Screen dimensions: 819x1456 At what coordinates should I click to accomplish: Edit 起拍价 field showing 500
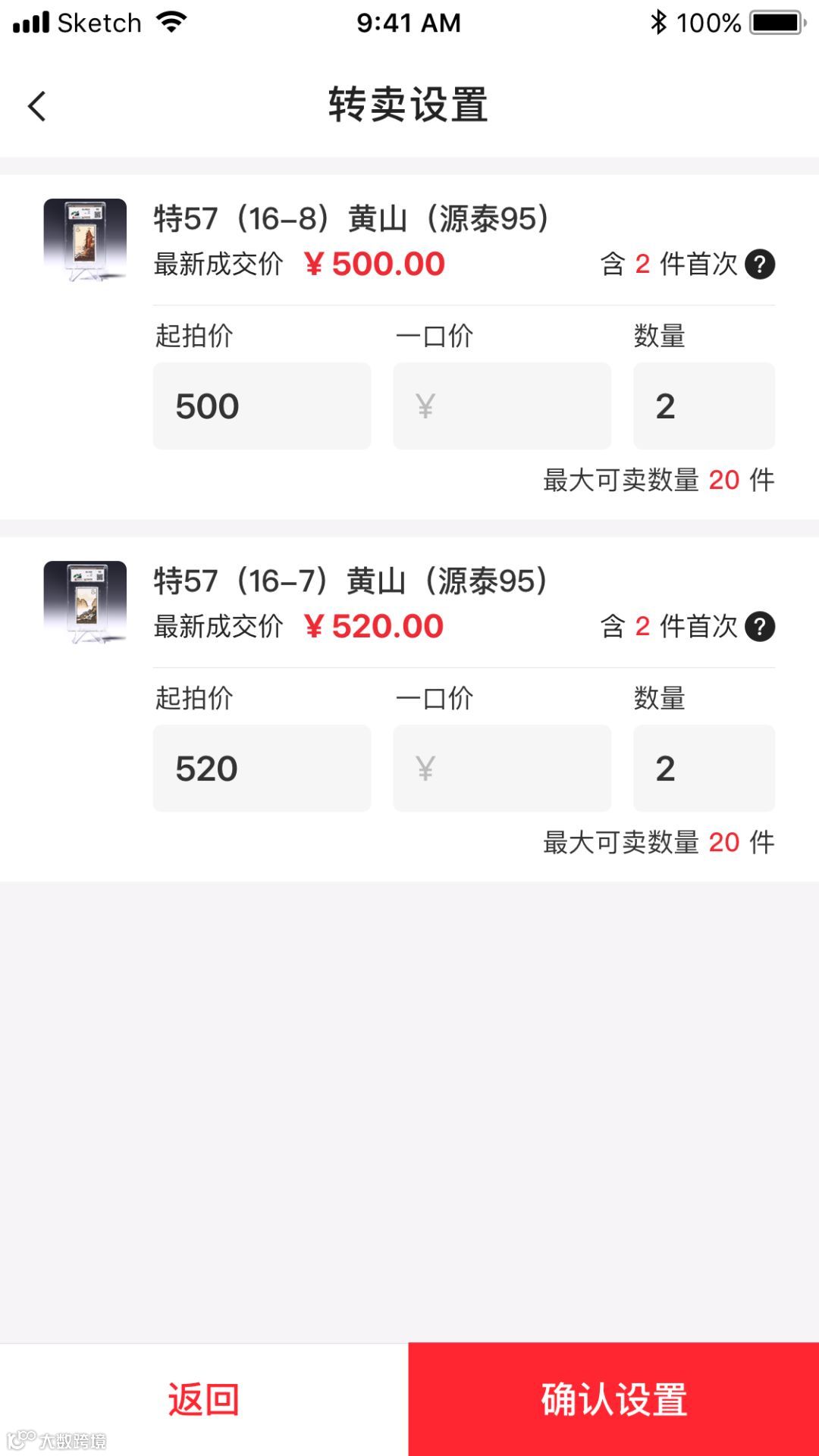[x=262, y=406]
